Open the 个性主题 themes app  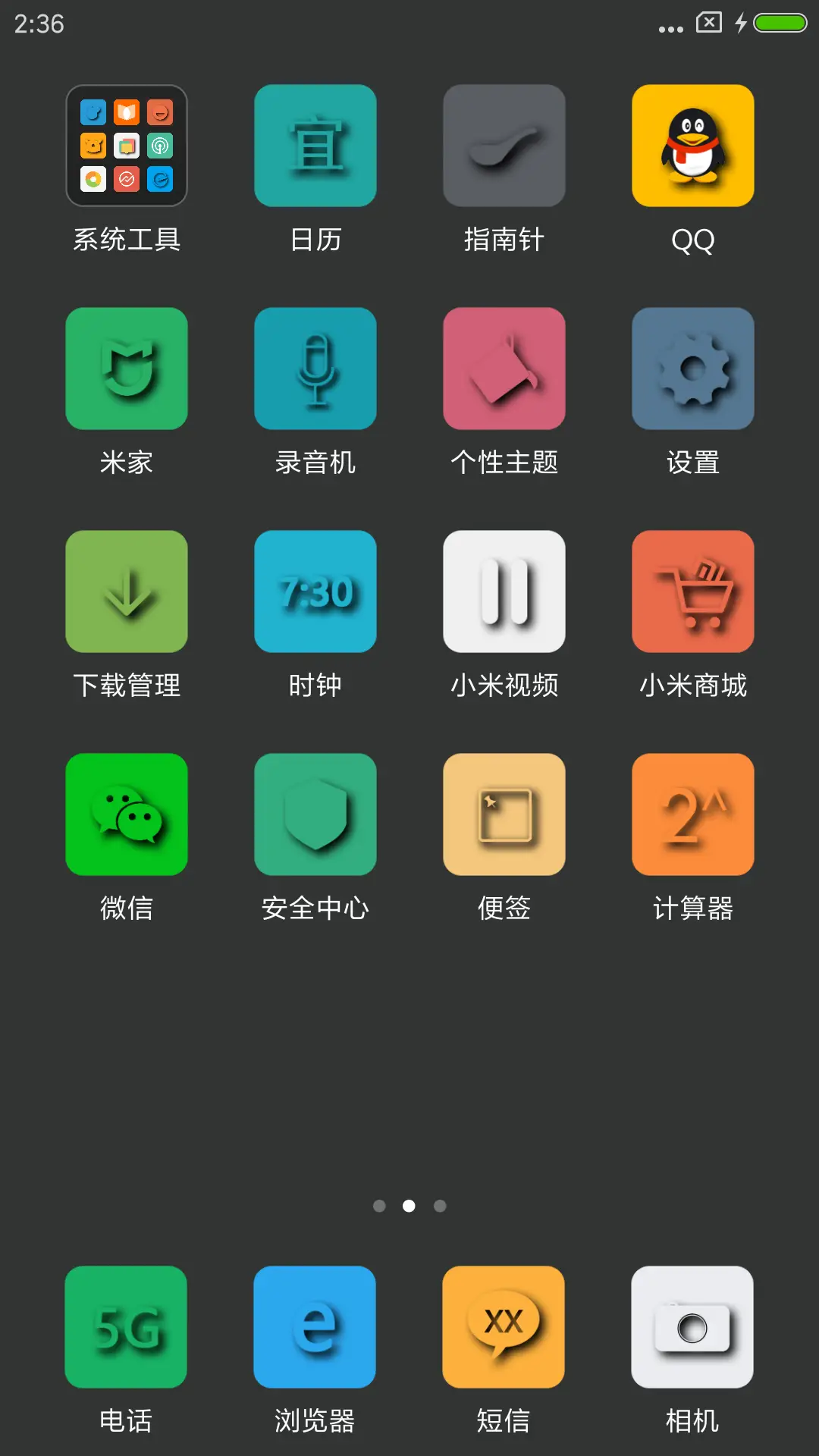pos(504,368)
